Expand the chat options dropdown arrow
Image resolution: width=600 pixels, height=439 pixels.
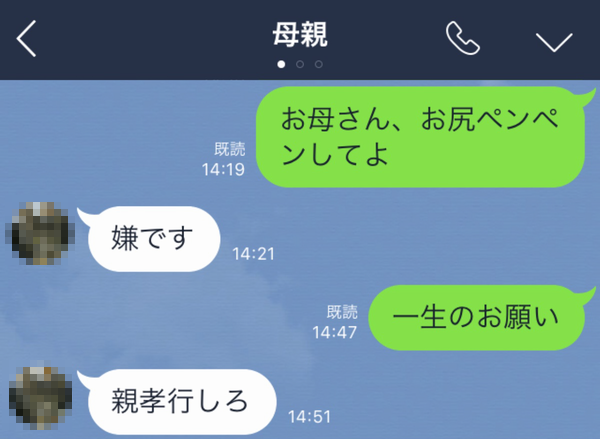point(552,40)
